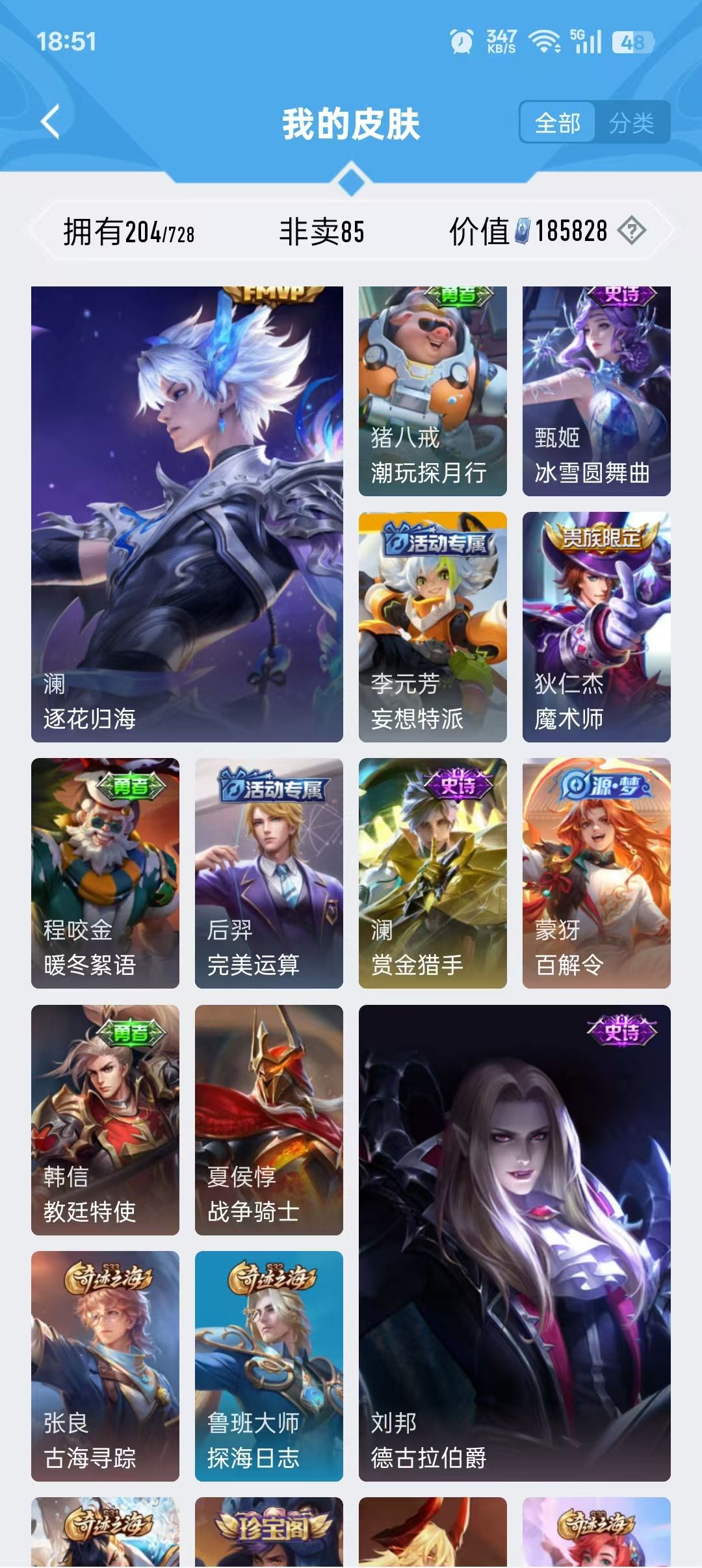View 后羿 完美运算 skin
The image size is (702, 1568).
click(x=269, y=873)
